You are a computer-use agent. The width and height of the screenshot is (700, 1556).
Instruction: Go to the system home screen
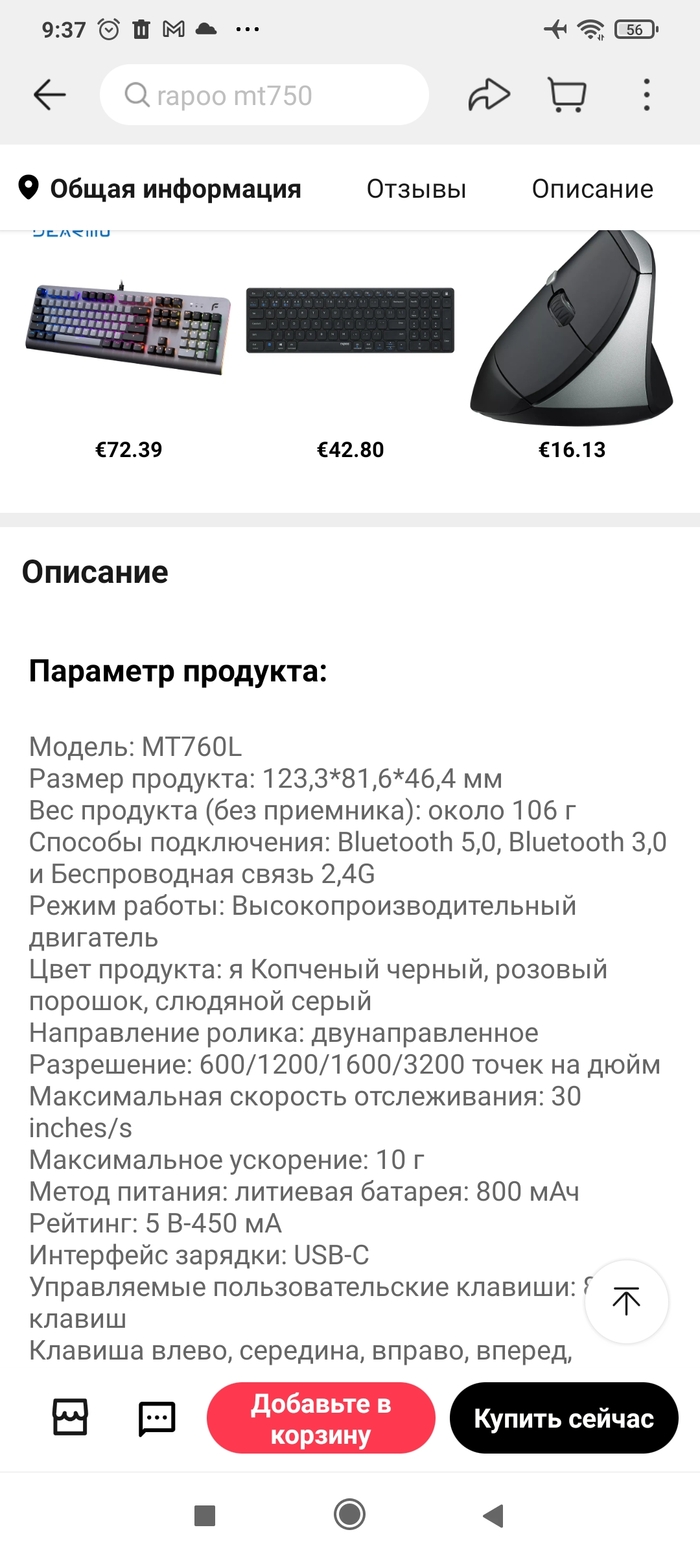click(x=349, y=1515)
